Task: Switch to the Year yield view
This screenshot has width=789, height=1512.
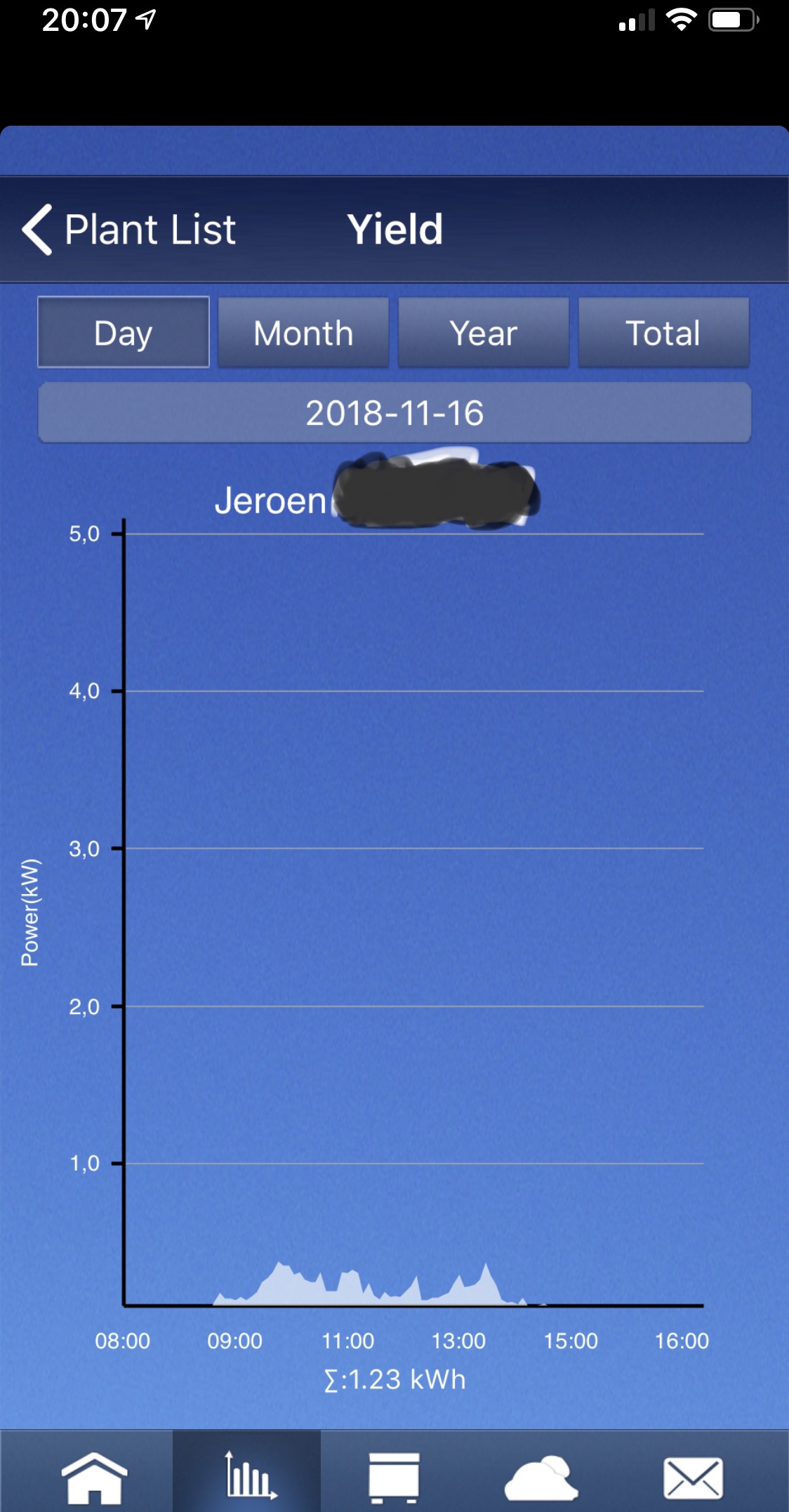Action: [484, 333]
